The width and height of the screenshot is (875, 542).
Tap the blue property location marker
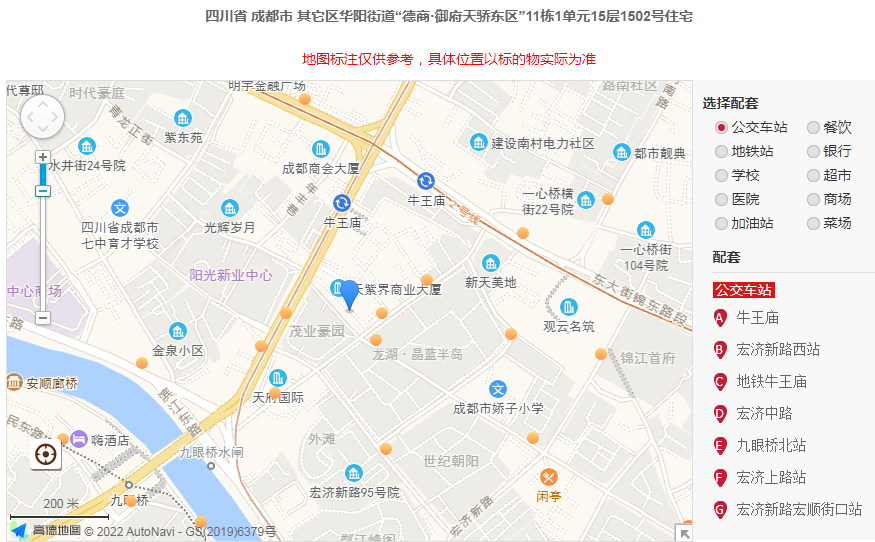tap(349, 294)
